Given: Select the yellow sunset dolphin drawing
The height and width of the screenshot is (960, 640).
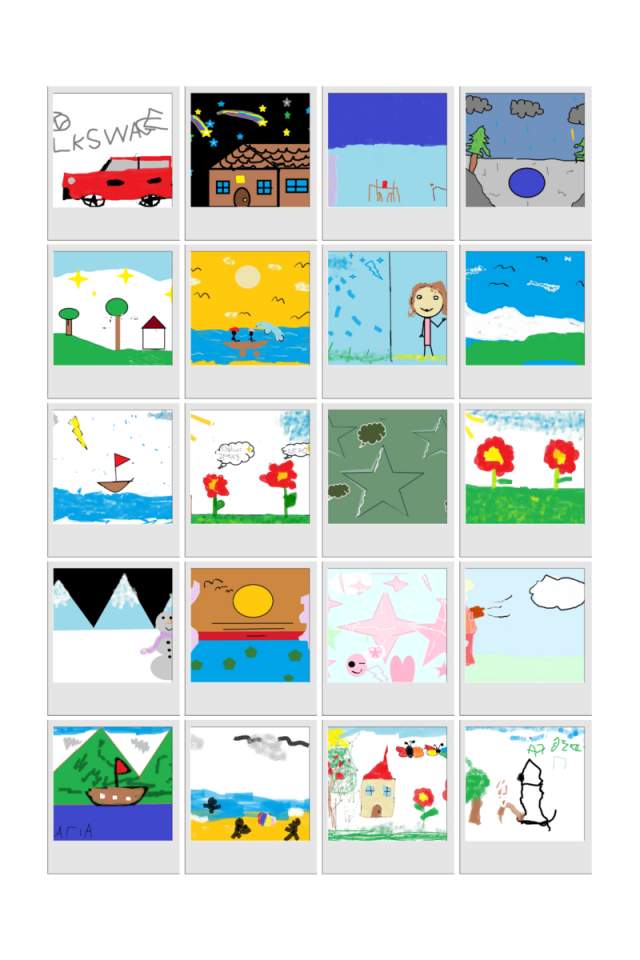Looking at the screenshot, I should (x=250, y=308).
